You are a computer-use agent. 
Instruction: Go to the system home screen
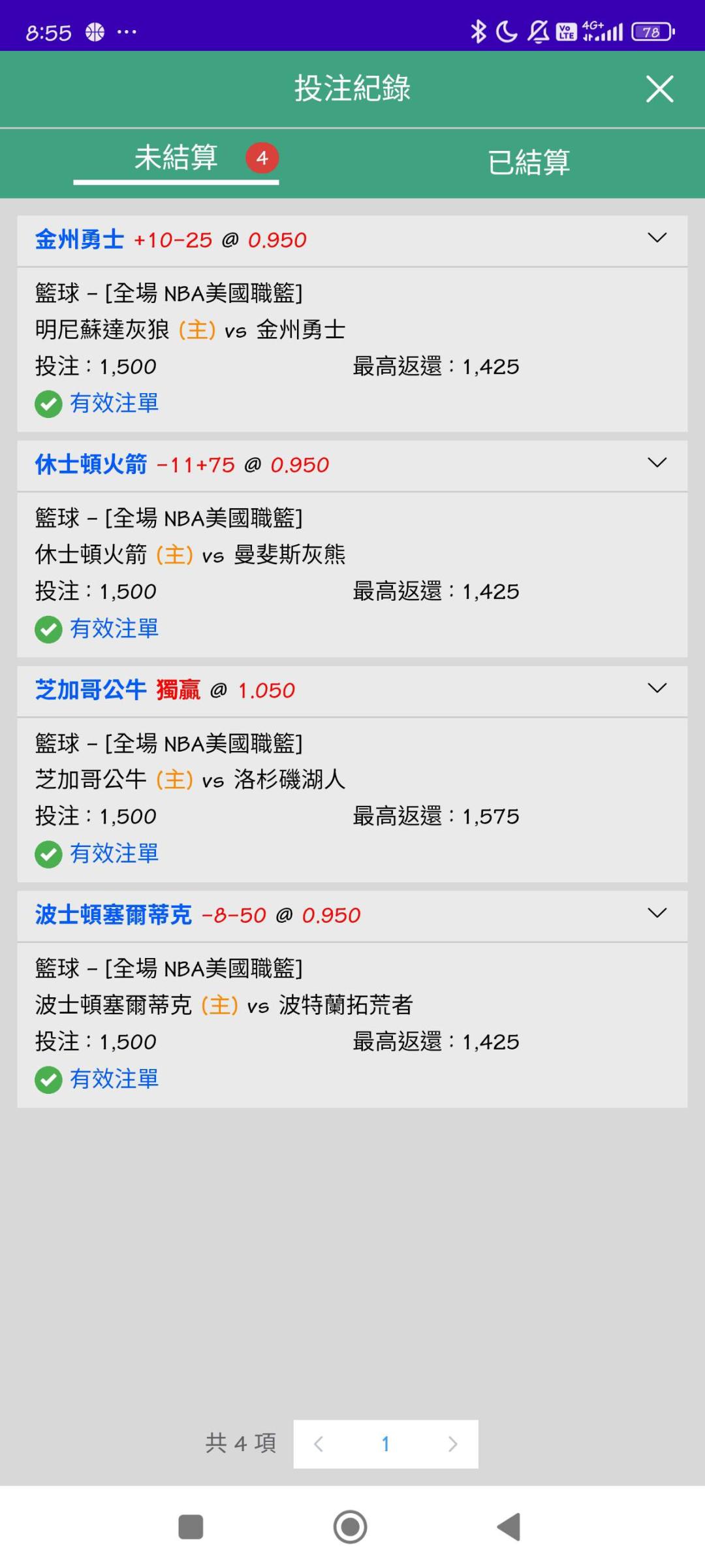[351, 1527]
